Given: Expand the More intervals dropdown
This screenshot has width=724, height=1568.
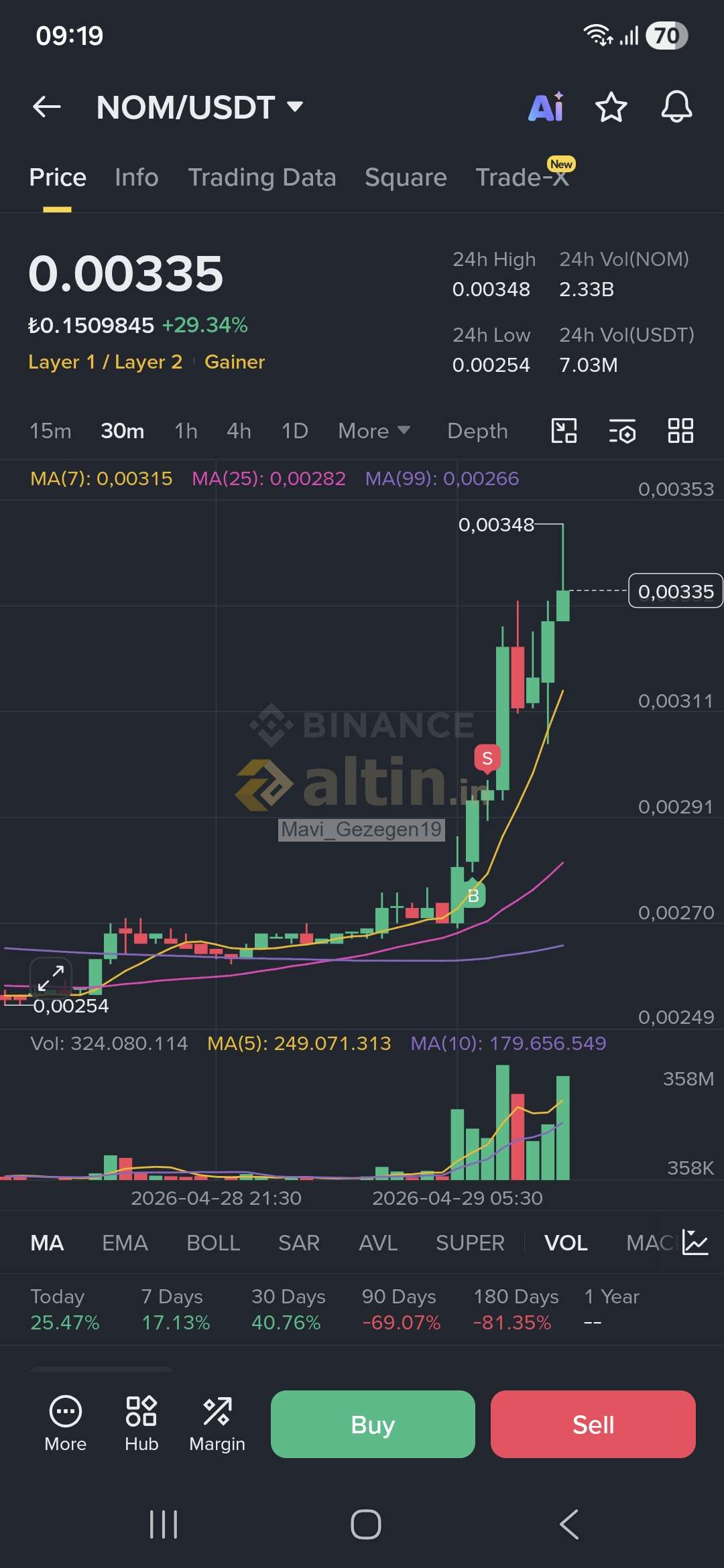Looking at the screenshot, I should pyautogui.click(x=373, y=431).
